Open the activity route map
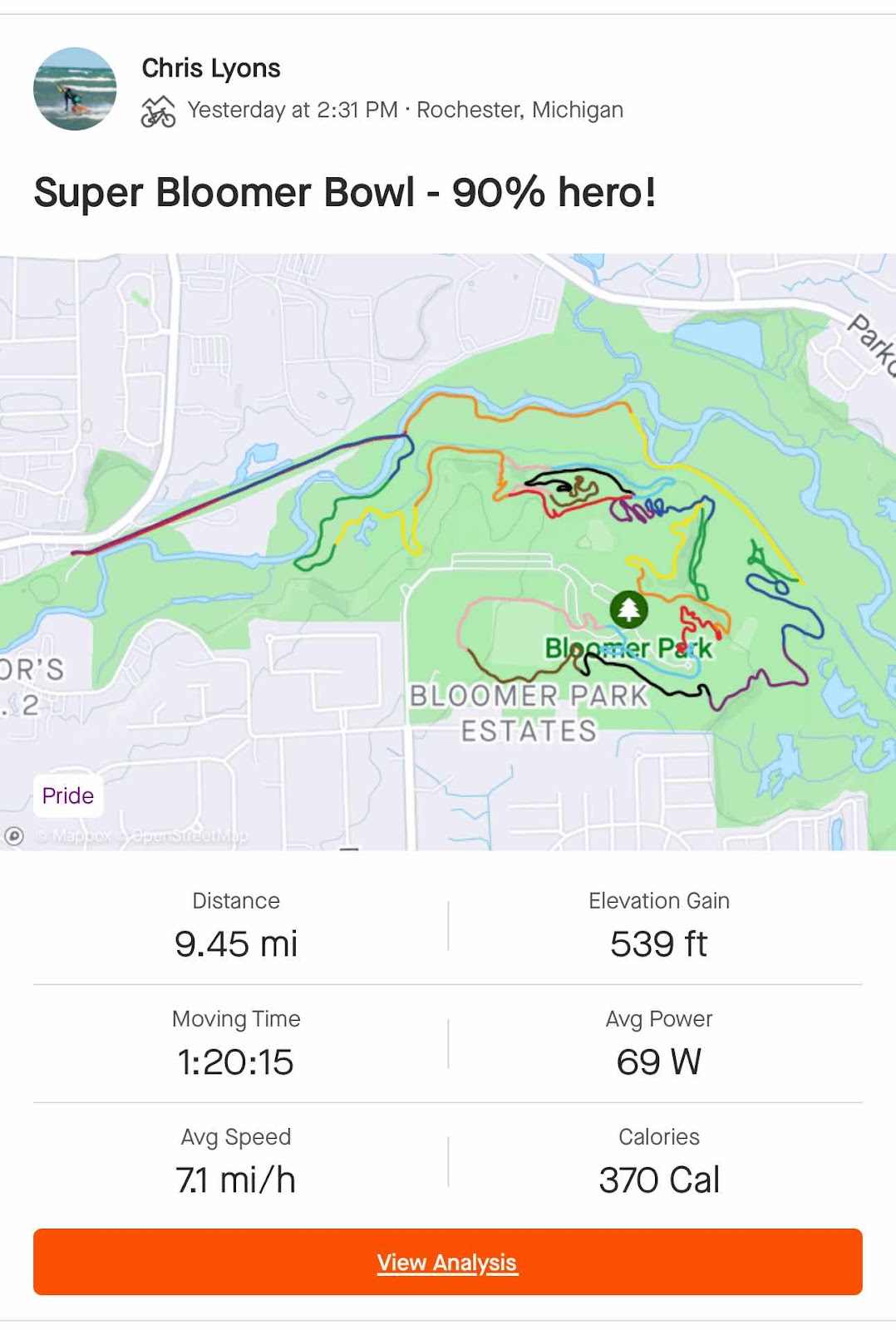Image resolution: width=896 pixels, height=1330 pixels. (x=448, y=552)
